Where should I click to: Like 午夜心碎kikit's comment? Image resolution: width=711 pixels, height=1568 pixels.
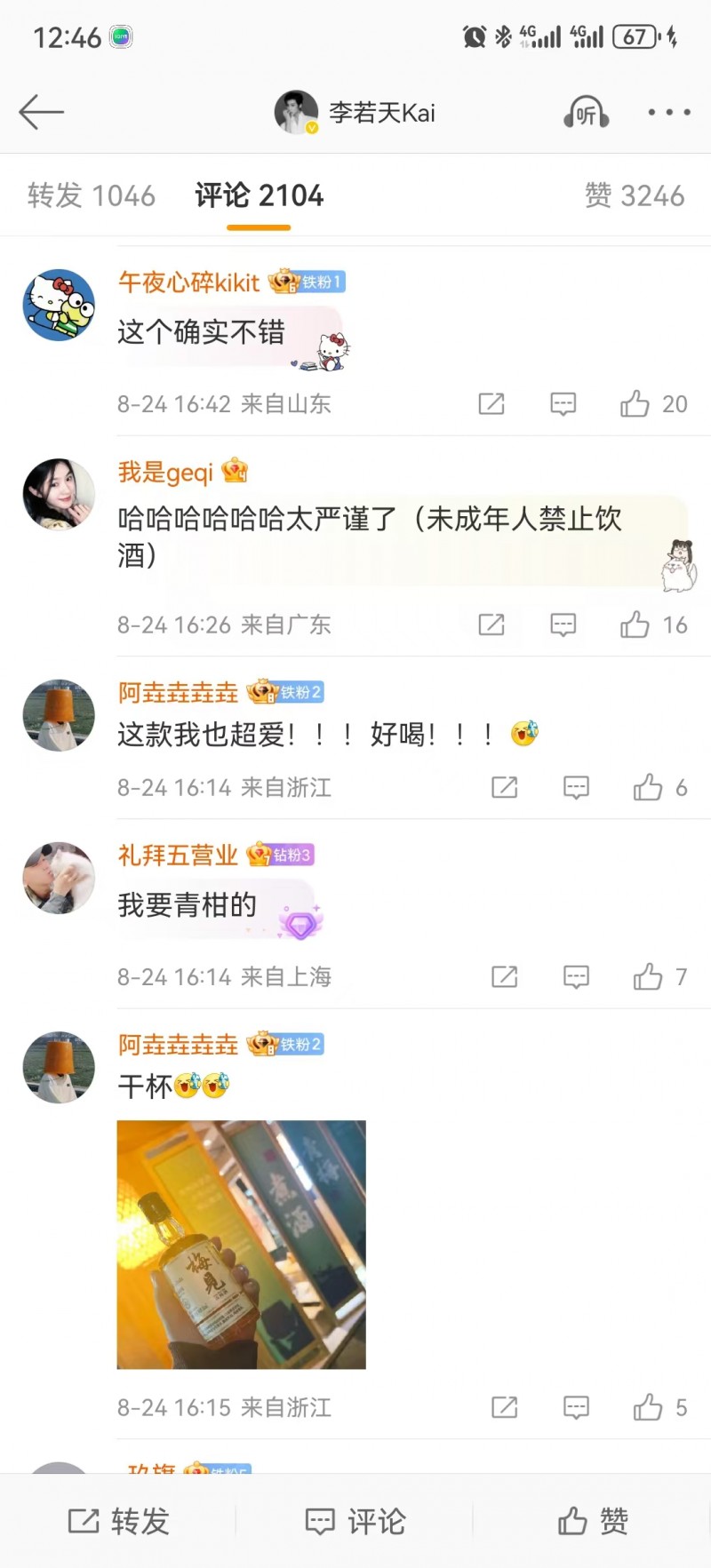(653, 404)
